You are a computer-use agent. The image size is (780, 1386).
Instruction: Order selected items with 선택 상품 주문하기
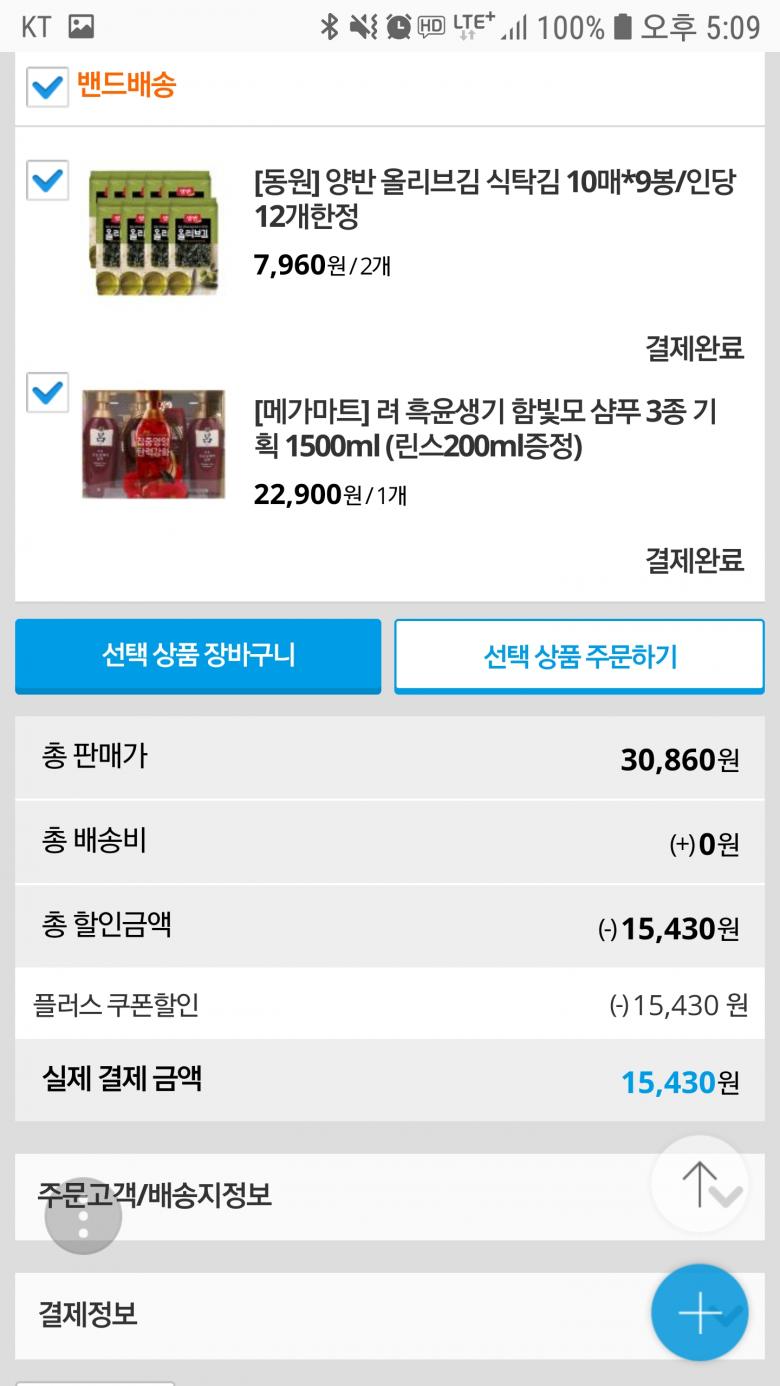tap(579, 656)
